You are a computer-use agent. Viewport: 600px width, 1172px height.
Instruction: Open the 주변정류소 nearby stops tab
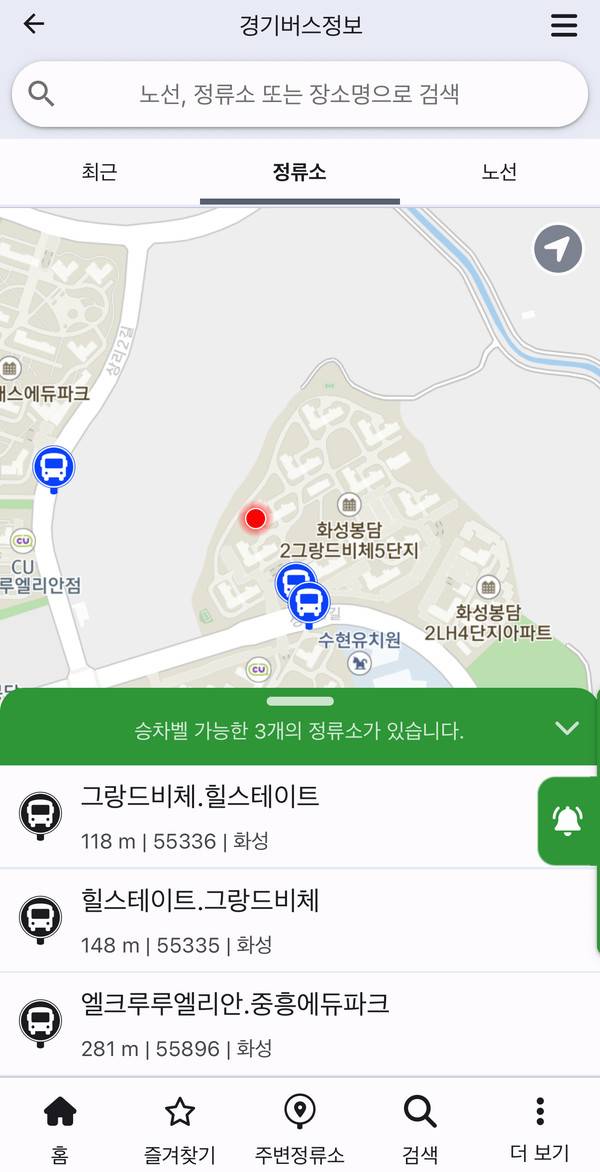point(300,1127)
